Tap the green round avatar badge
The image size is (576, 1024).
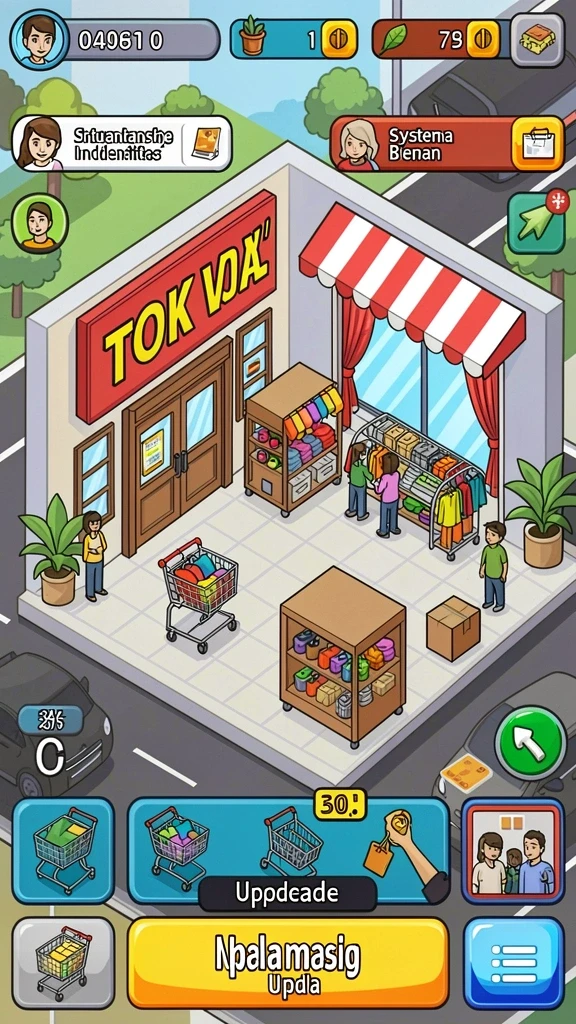pyautogui.click(x=40, y=223)
